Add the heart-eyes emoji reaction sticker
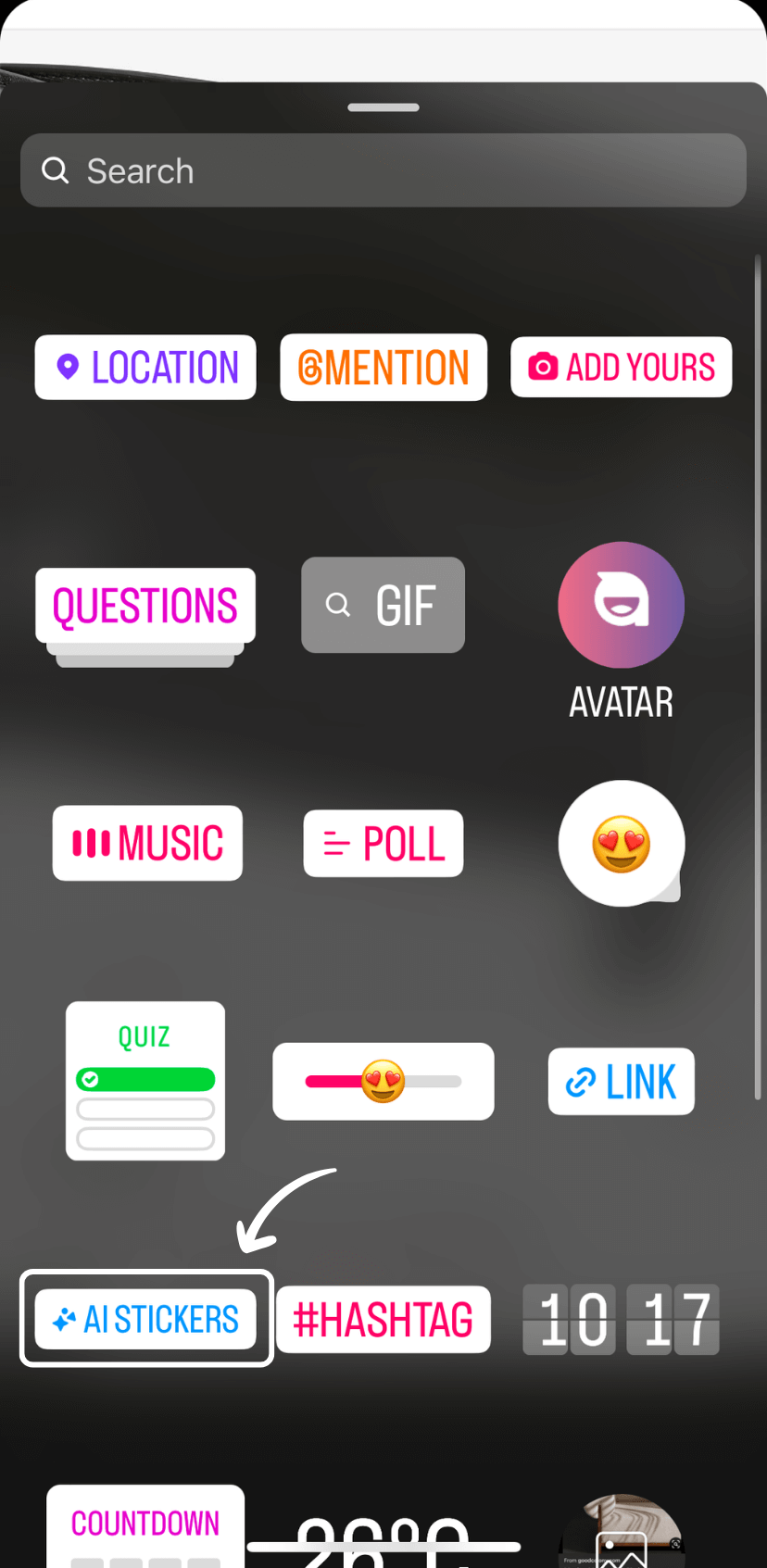 (x=621, y=843)
